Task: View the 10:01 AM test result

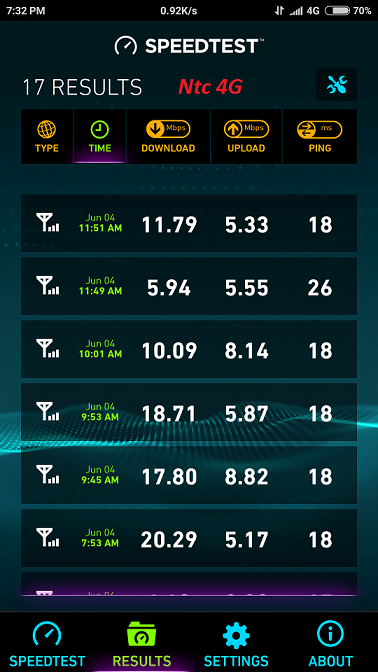Action: click(x=189, y=349)
